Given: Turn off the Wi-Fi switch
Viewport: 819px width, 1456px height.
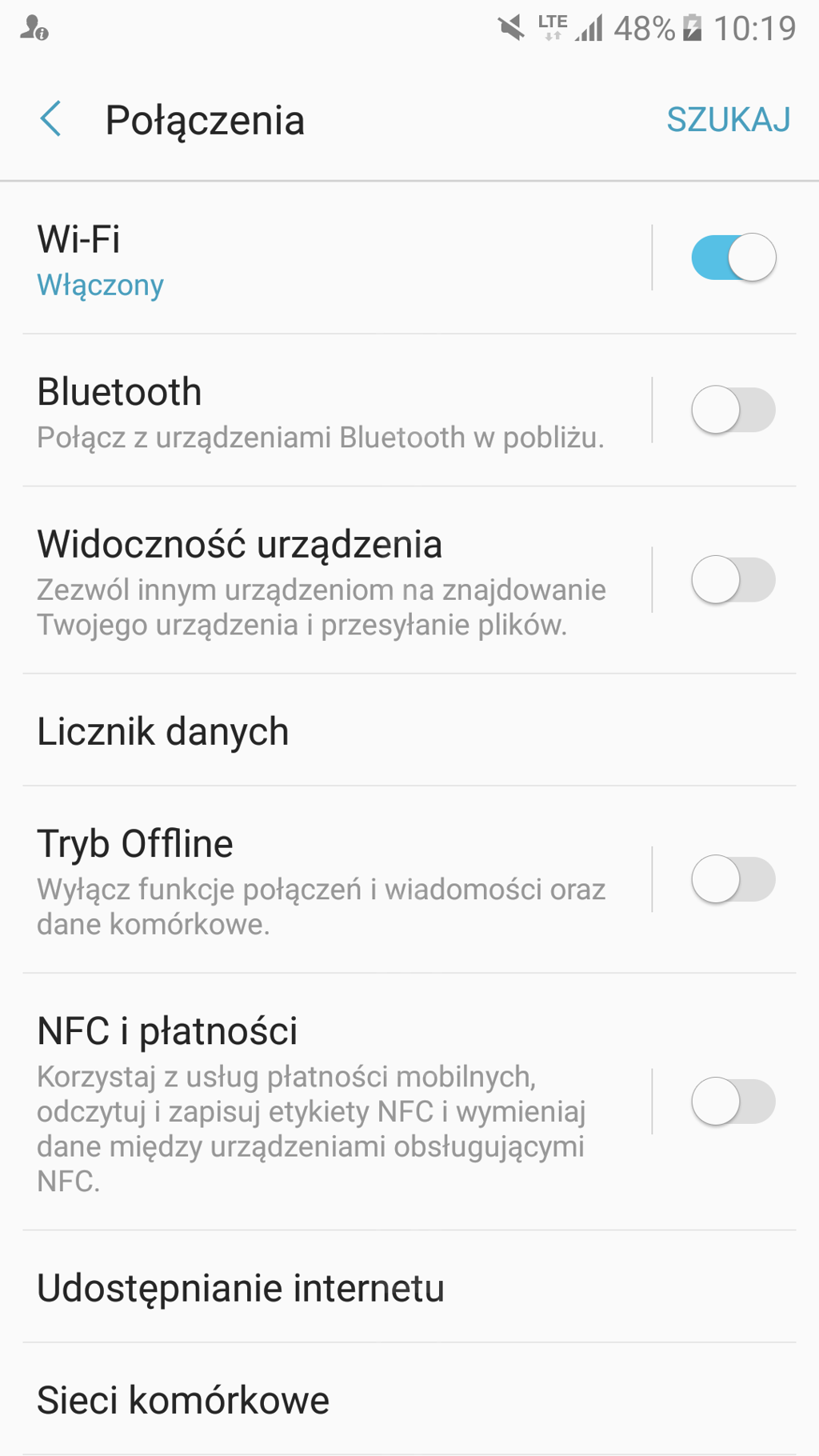Looking at the screenshot, I should tap(733, 258).
